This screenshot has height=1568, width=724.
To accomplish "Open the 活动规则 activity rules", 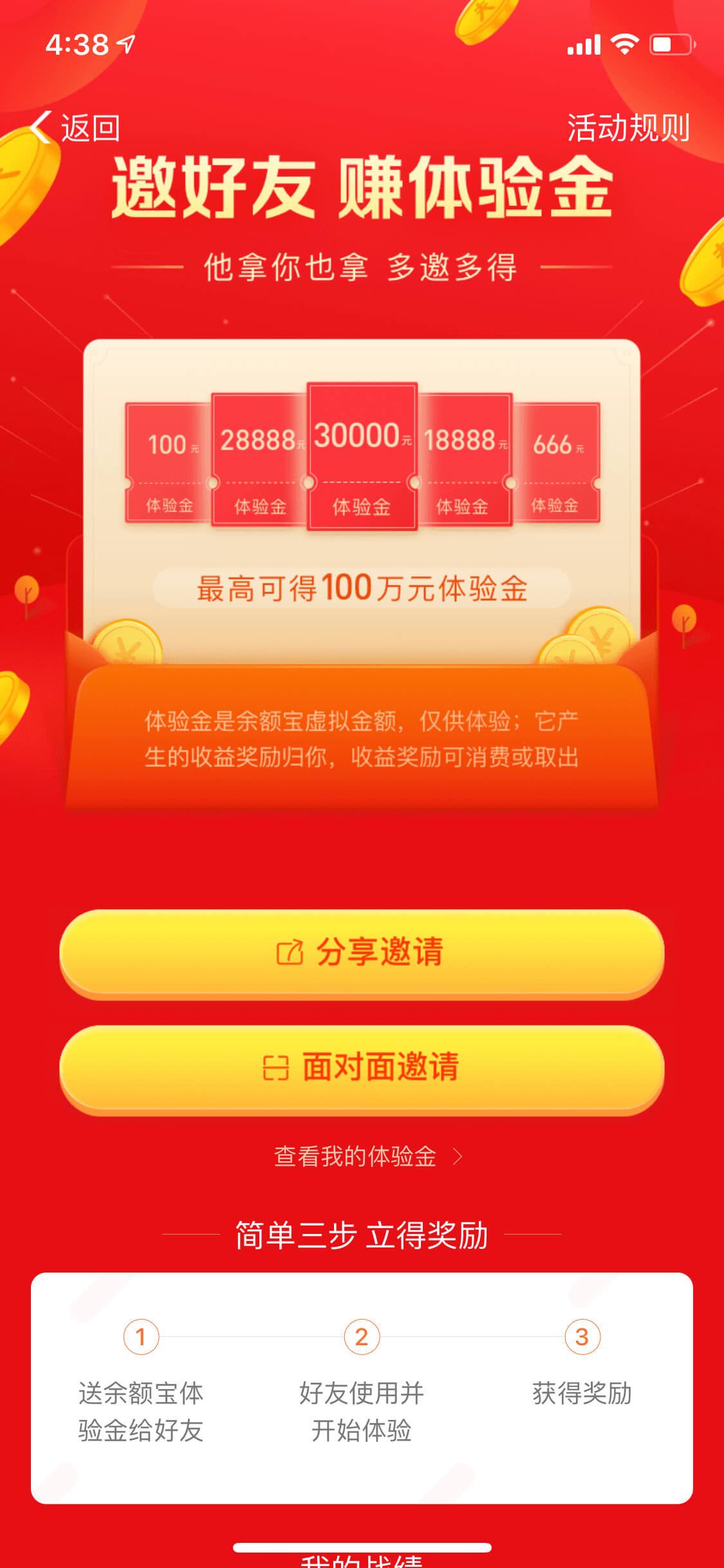I will pyautogui.click(x=629, y=127).
